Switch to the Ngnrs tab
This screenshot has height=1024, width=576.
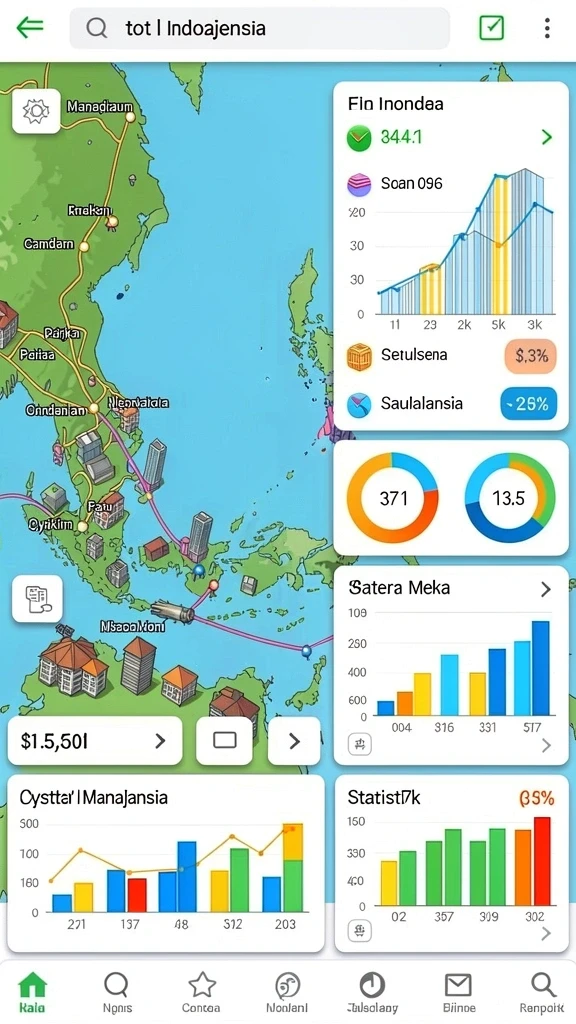[x=117, y=991]
